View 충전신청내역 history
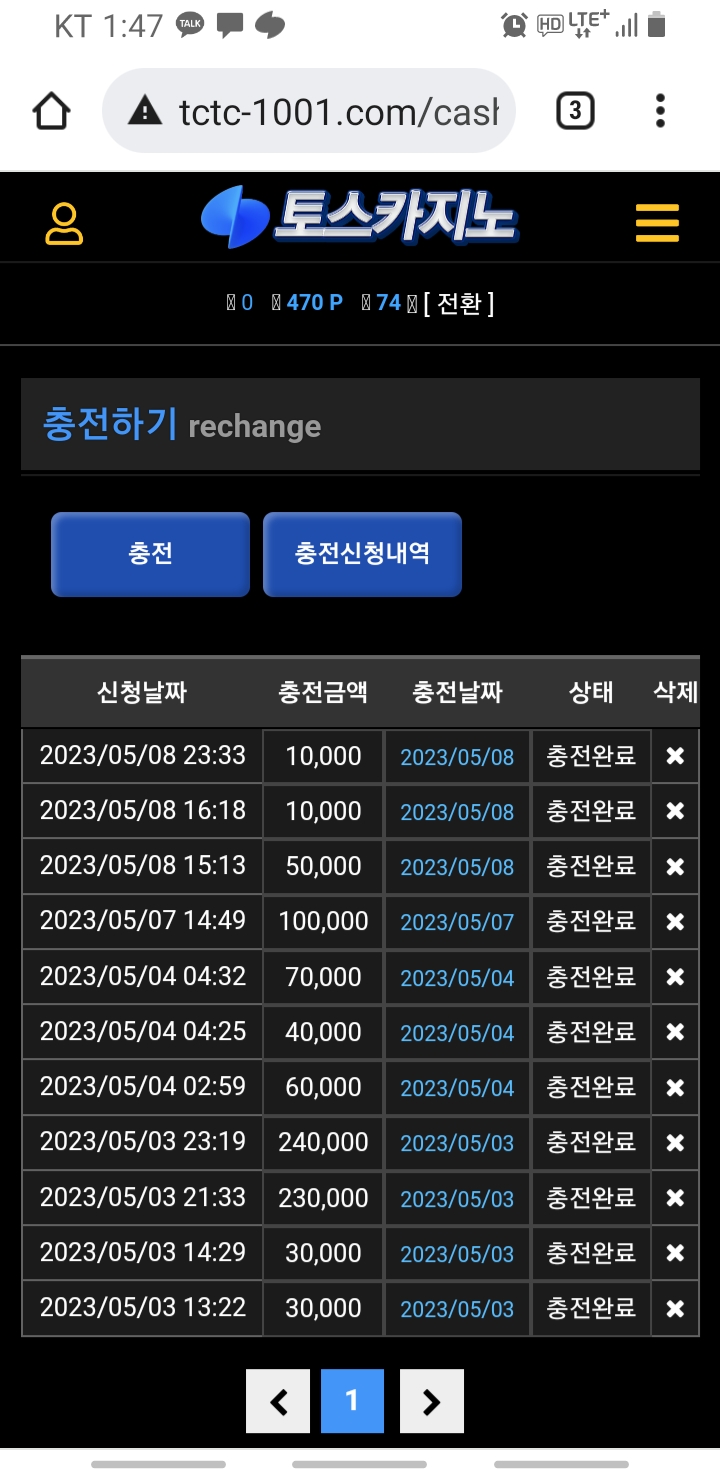This screenshot has width=720, height=1480. (362, 554)
